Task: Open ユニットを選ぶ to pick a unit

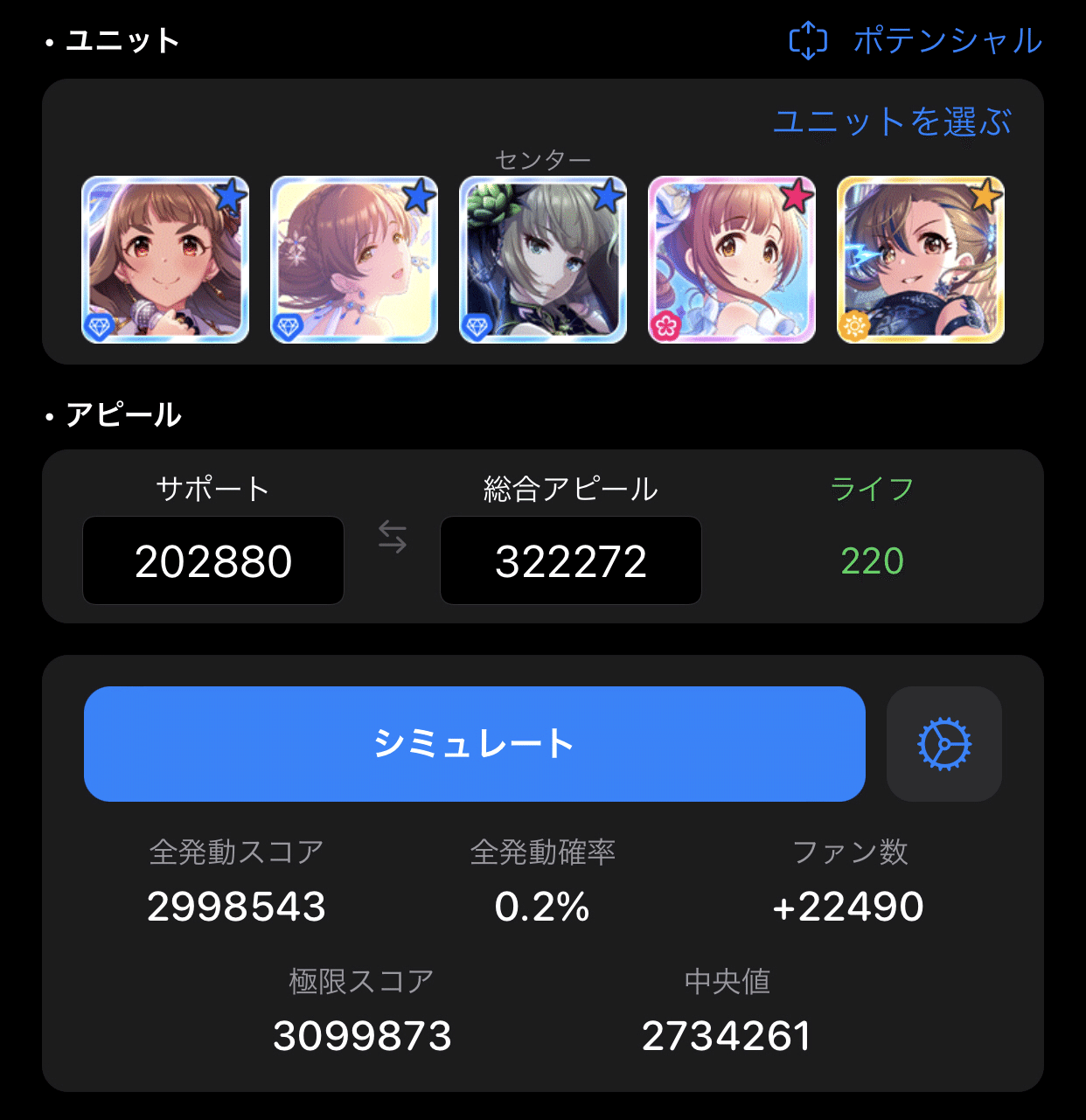Action: point(893,123)
